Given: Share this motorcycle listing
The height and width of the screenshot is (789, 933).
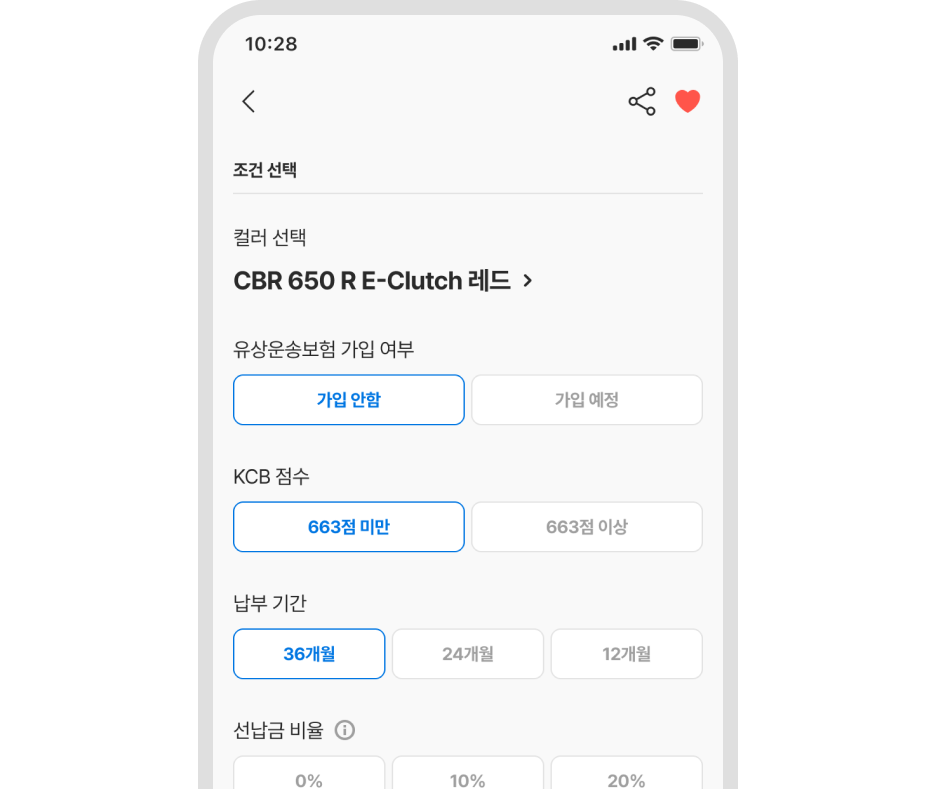Looking at the screenshot, I should pos(642,101).
